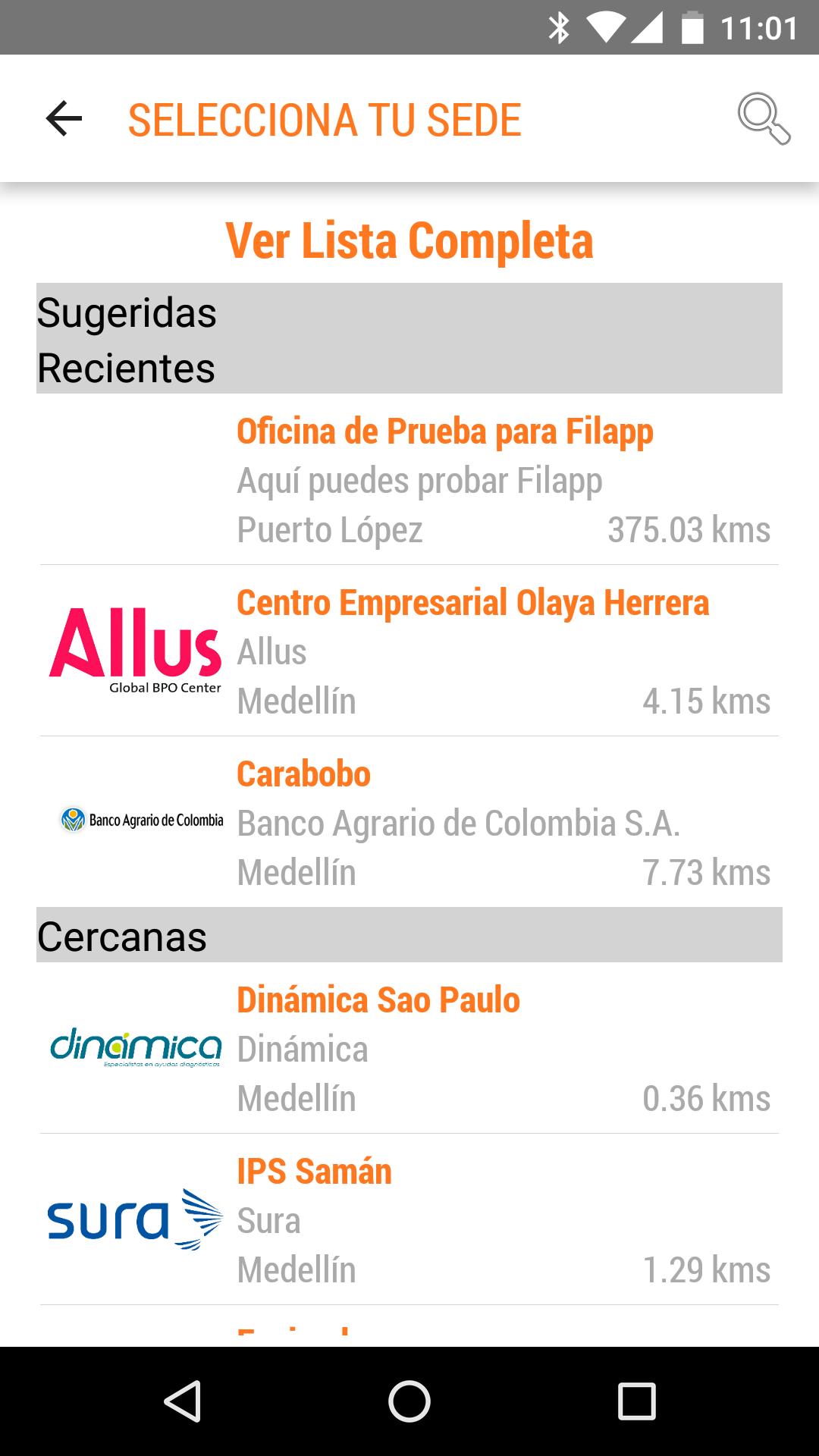Tap the Cercanas section header
This screenshot has height=1456, width=819.
(x=409, y=936)
